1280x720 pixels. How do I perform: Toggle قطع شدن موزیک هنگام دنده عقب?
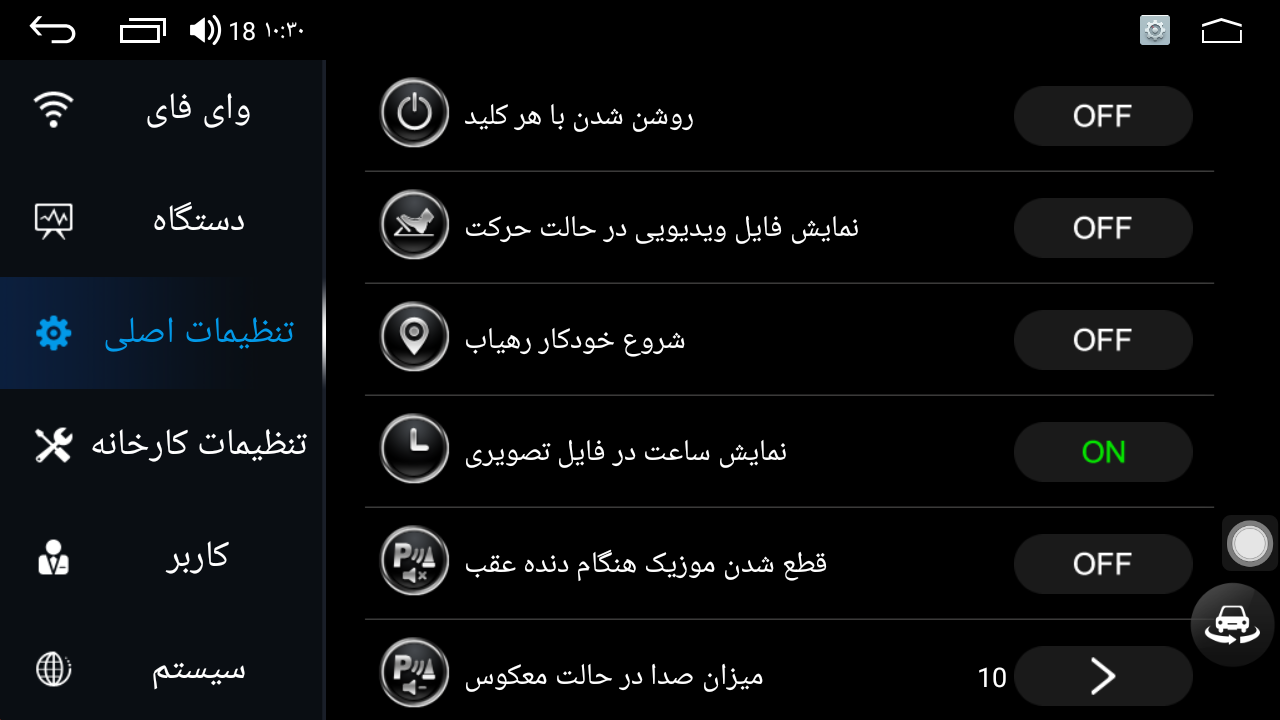pos(1102,564)
